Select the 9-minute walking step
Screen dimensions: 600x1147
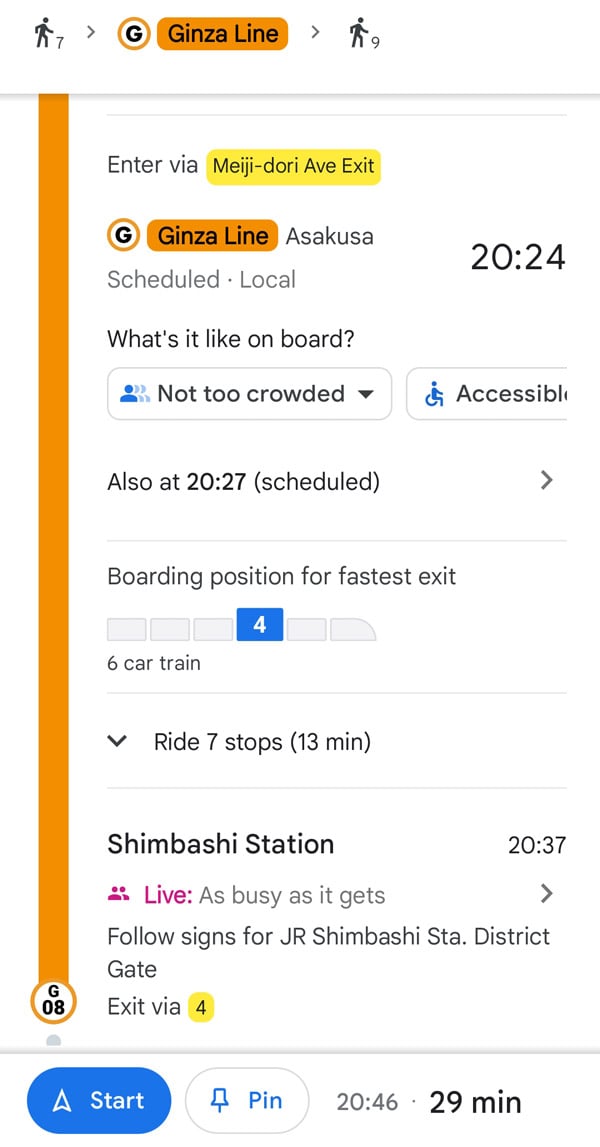pos(364,34)
